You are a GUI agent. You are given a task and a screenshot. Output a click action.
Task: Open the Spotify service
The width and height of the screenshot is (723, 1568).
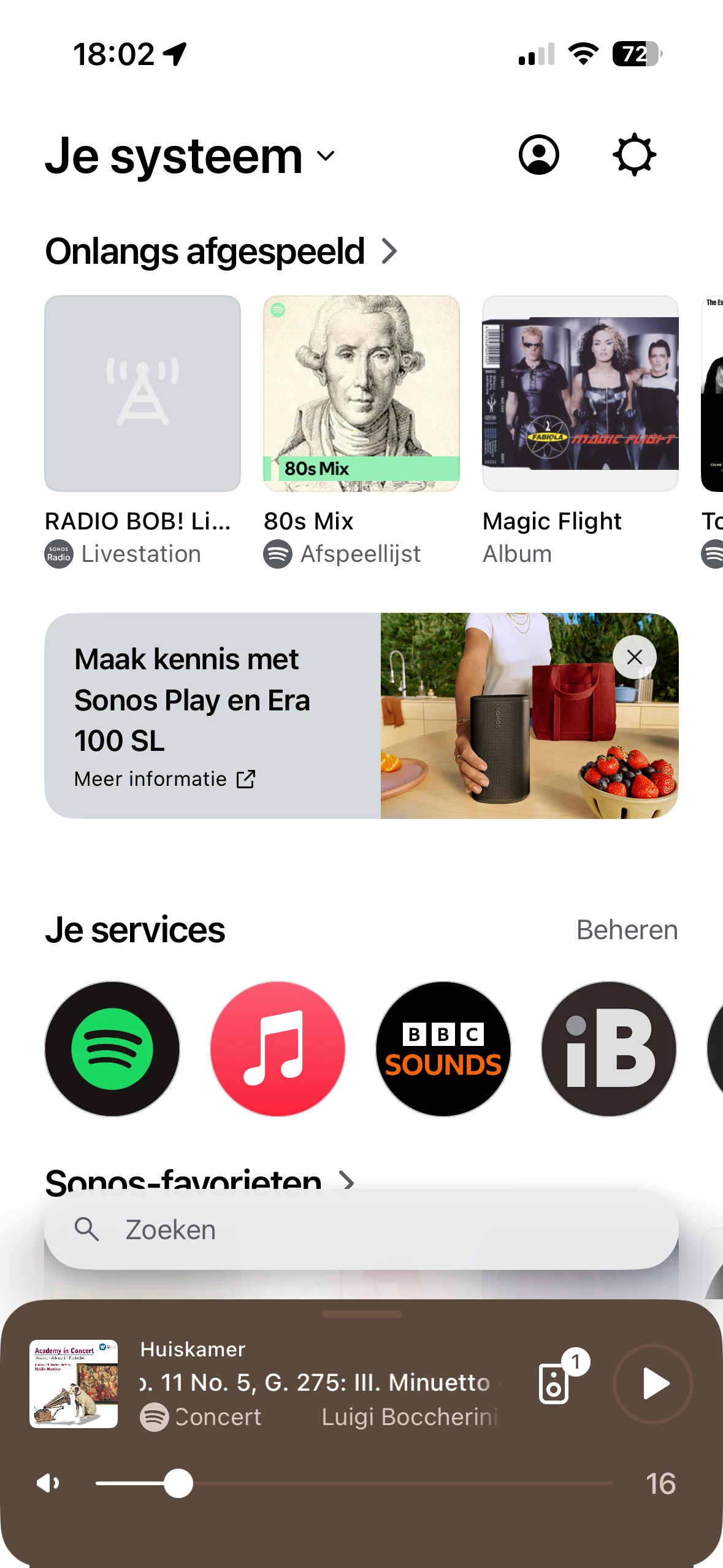[112, 1049]
